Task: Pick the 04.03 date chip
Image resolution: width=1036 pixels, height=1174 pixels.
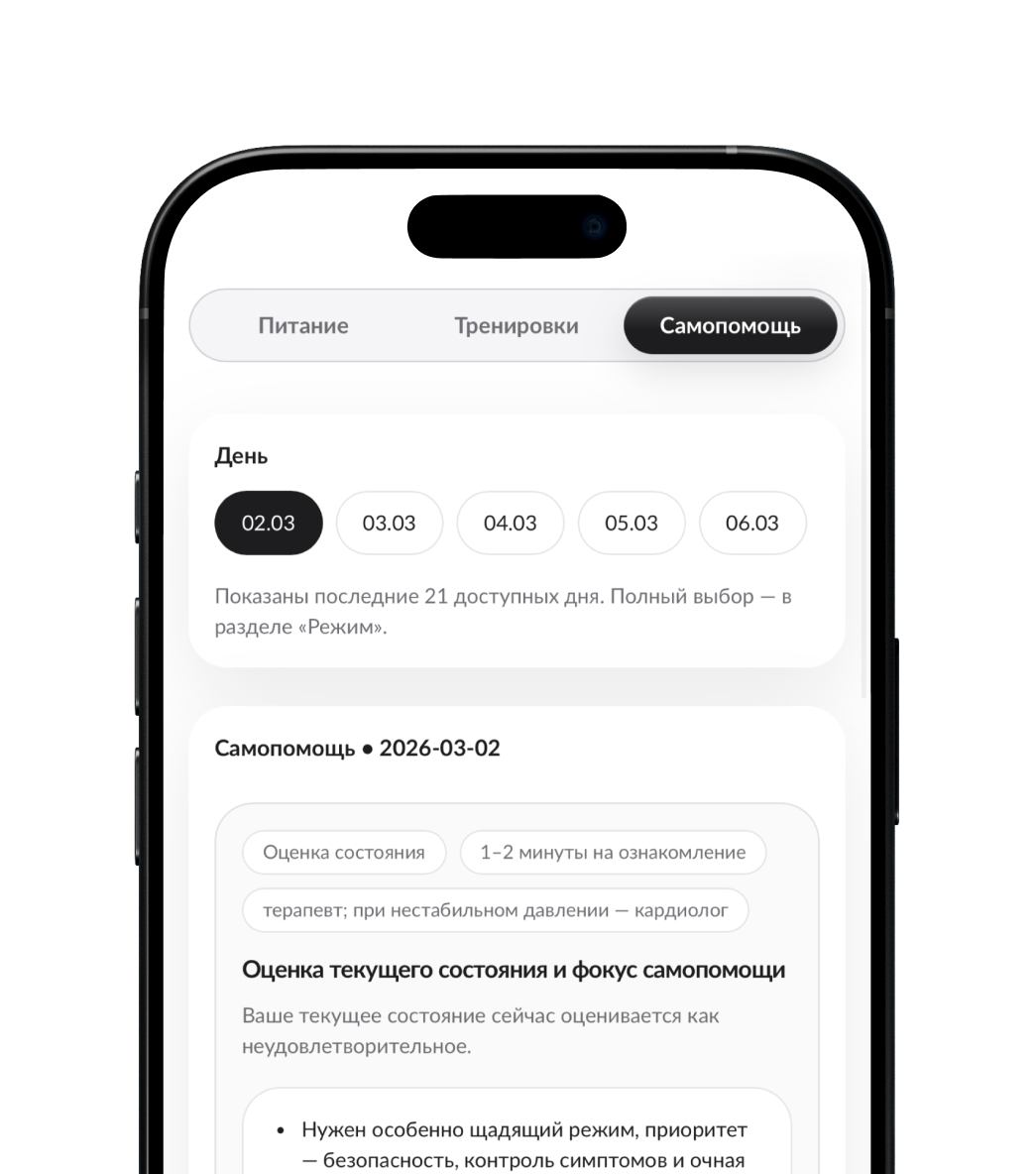Action: click(x=510, y=523)
